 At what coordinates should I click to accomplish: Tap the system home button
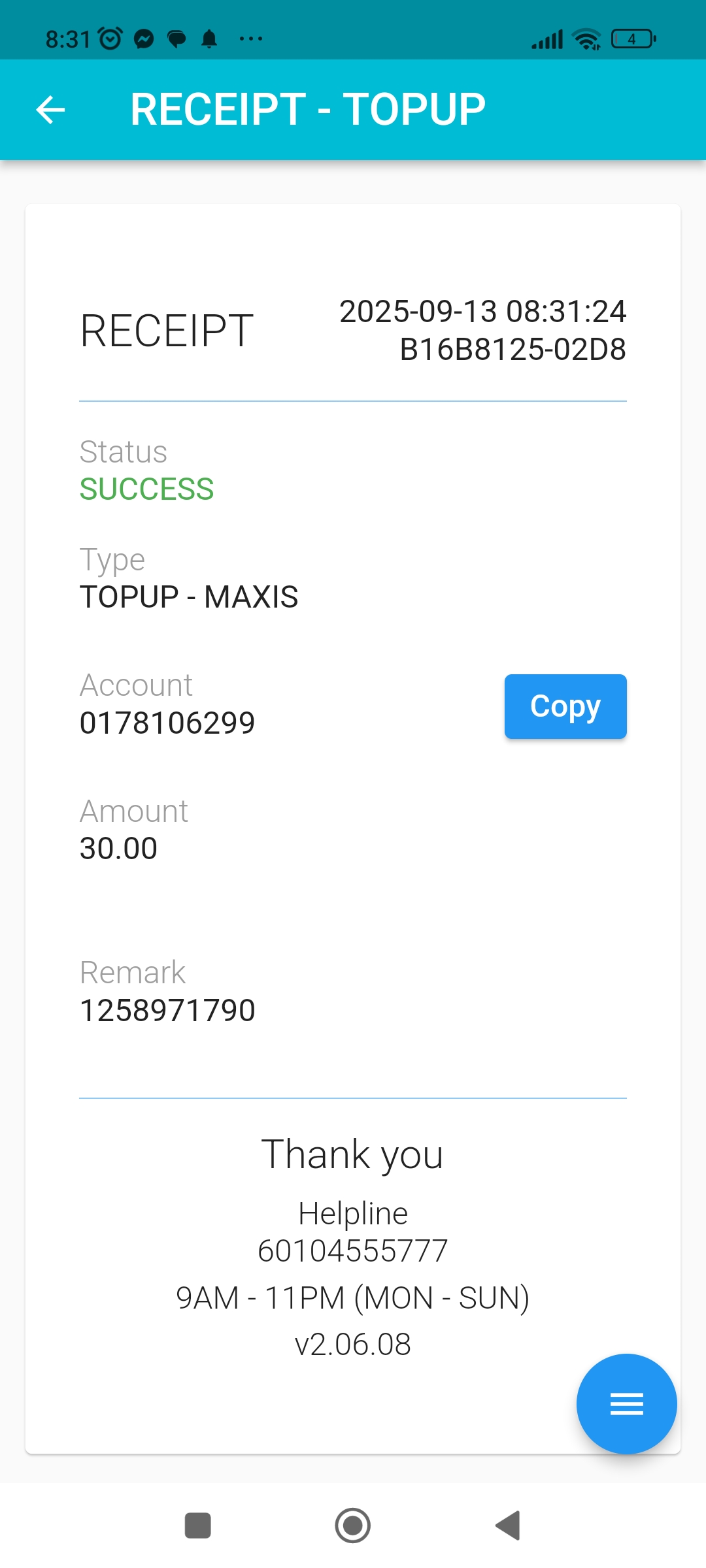(353, 1526)
